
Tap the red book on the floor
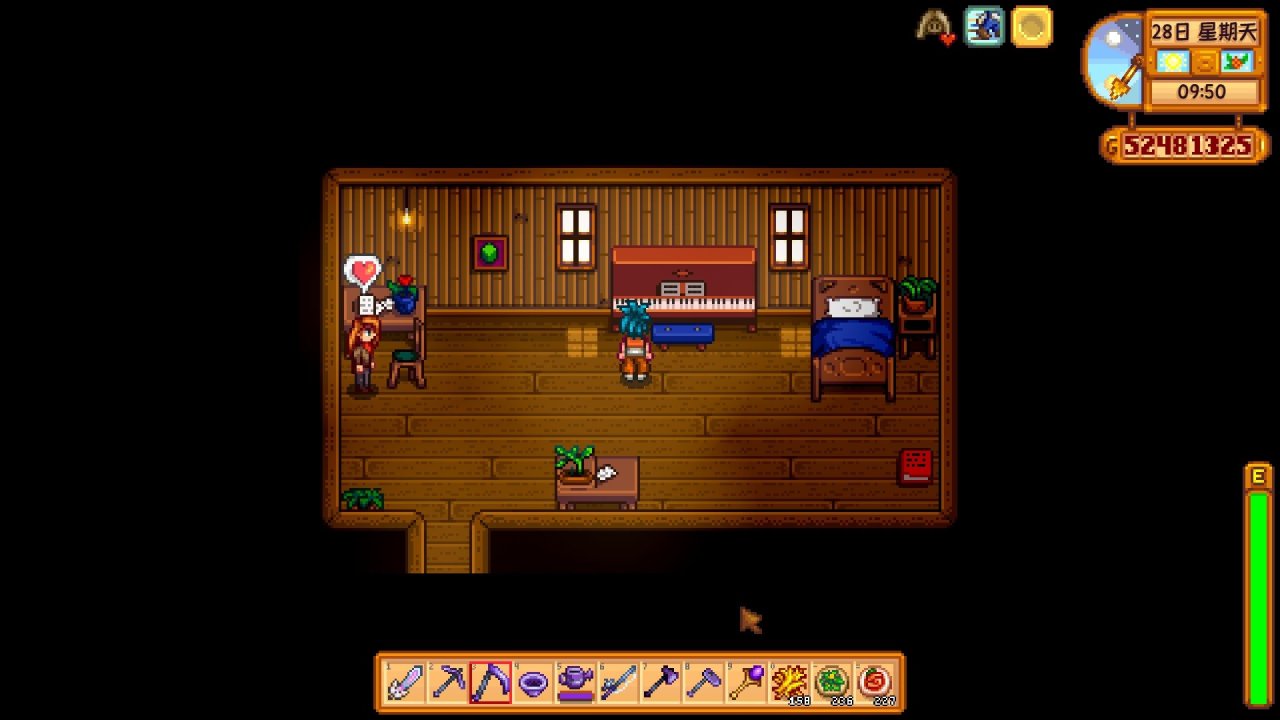[915, 466]
